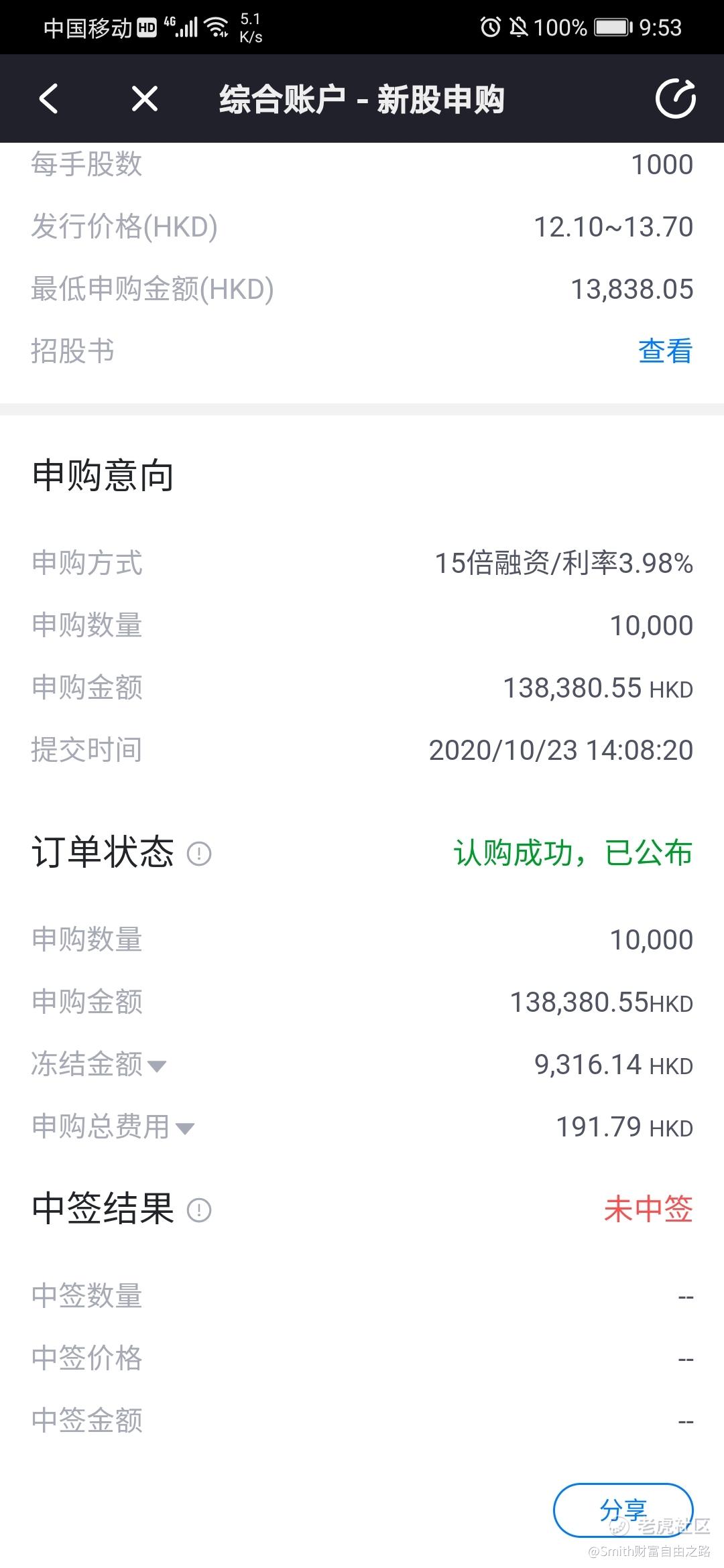Open the 查看 prospectus link
The height and width of the screenshot is (1568, 724).
(665, 351)
